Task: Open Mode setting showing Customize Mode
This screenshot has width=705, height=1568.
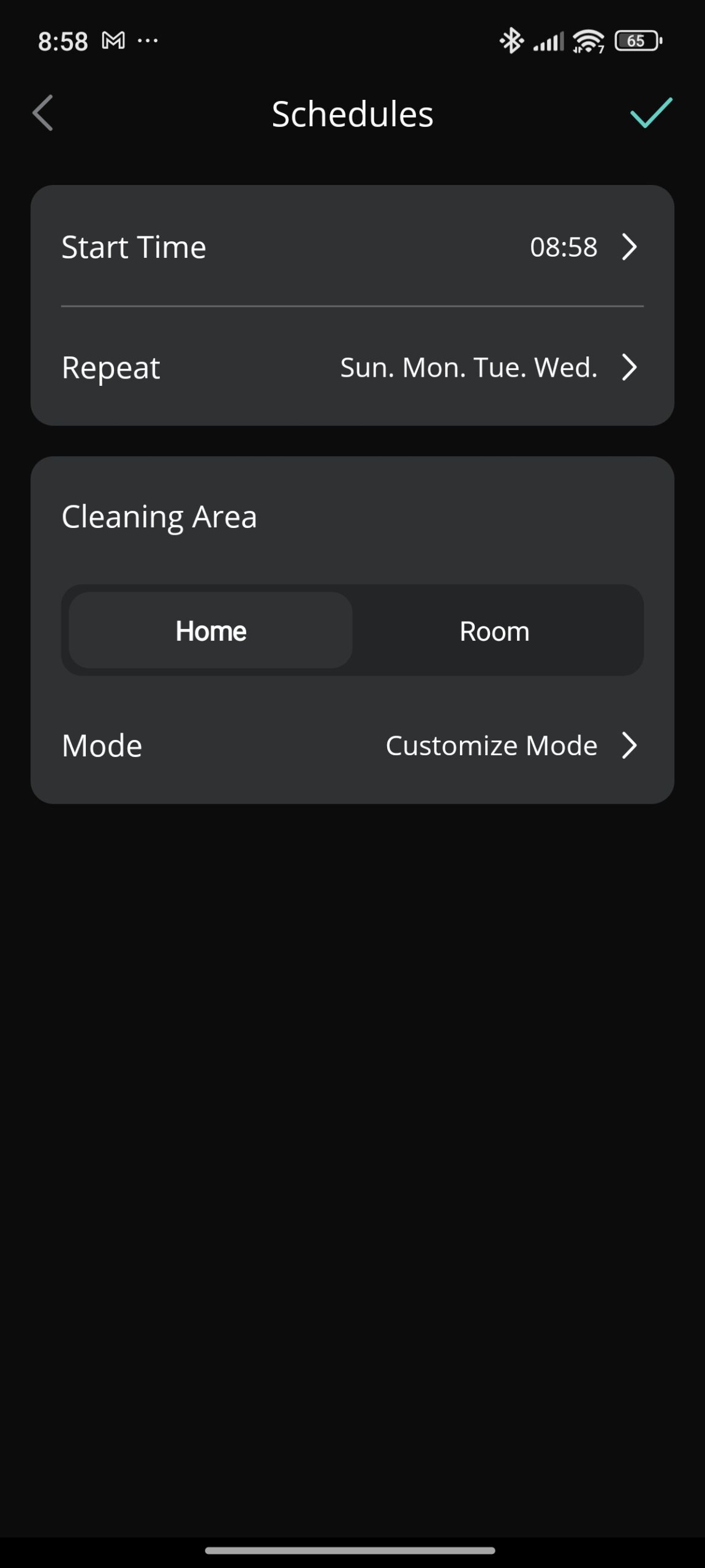Action: pos(352,745)
